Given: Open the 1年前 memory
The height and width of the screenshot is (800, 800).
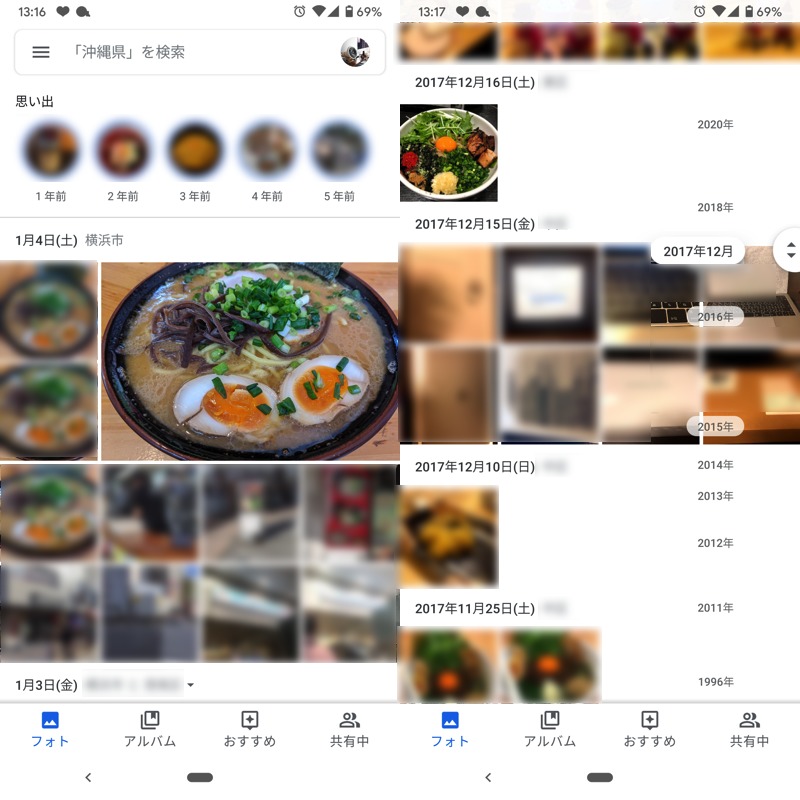Looking at the screenshot, I should coord(50,150).
